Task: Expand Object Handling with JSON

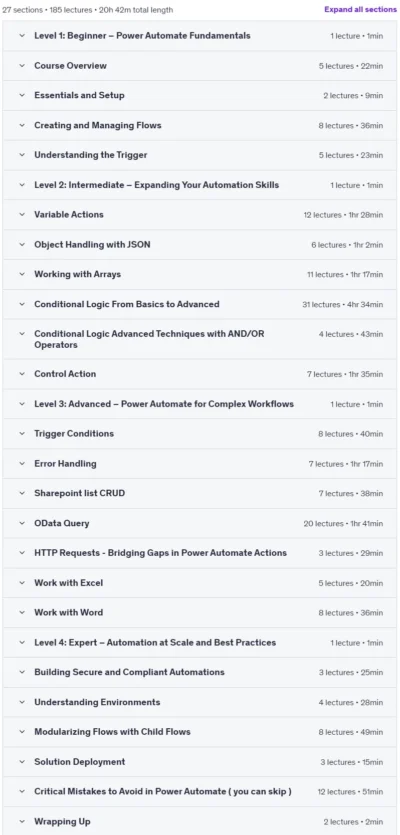Action: point(200,245)
